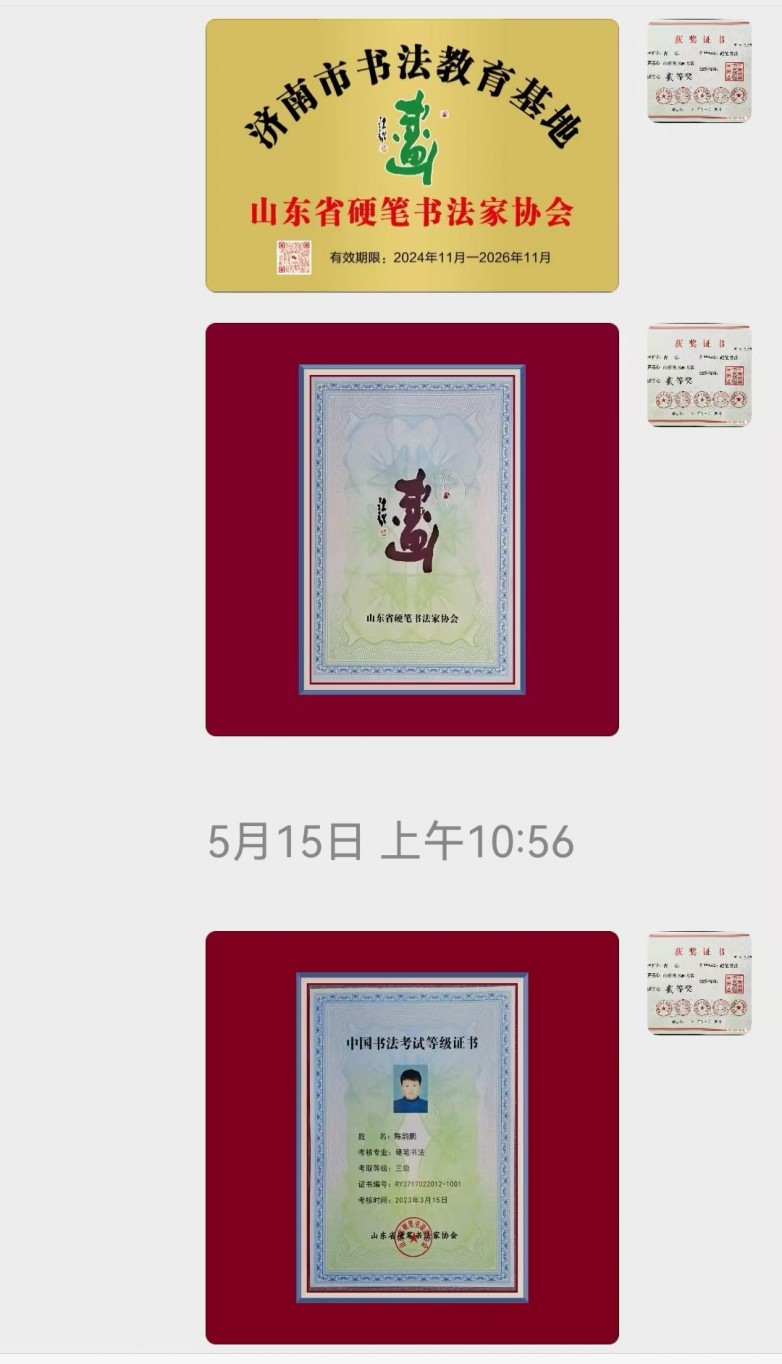Image resolution: width=782 pixels, height=1364 pixels.
Task: Open the certificate cover image with calligraphy logo
Action: (x=412, y=529)
